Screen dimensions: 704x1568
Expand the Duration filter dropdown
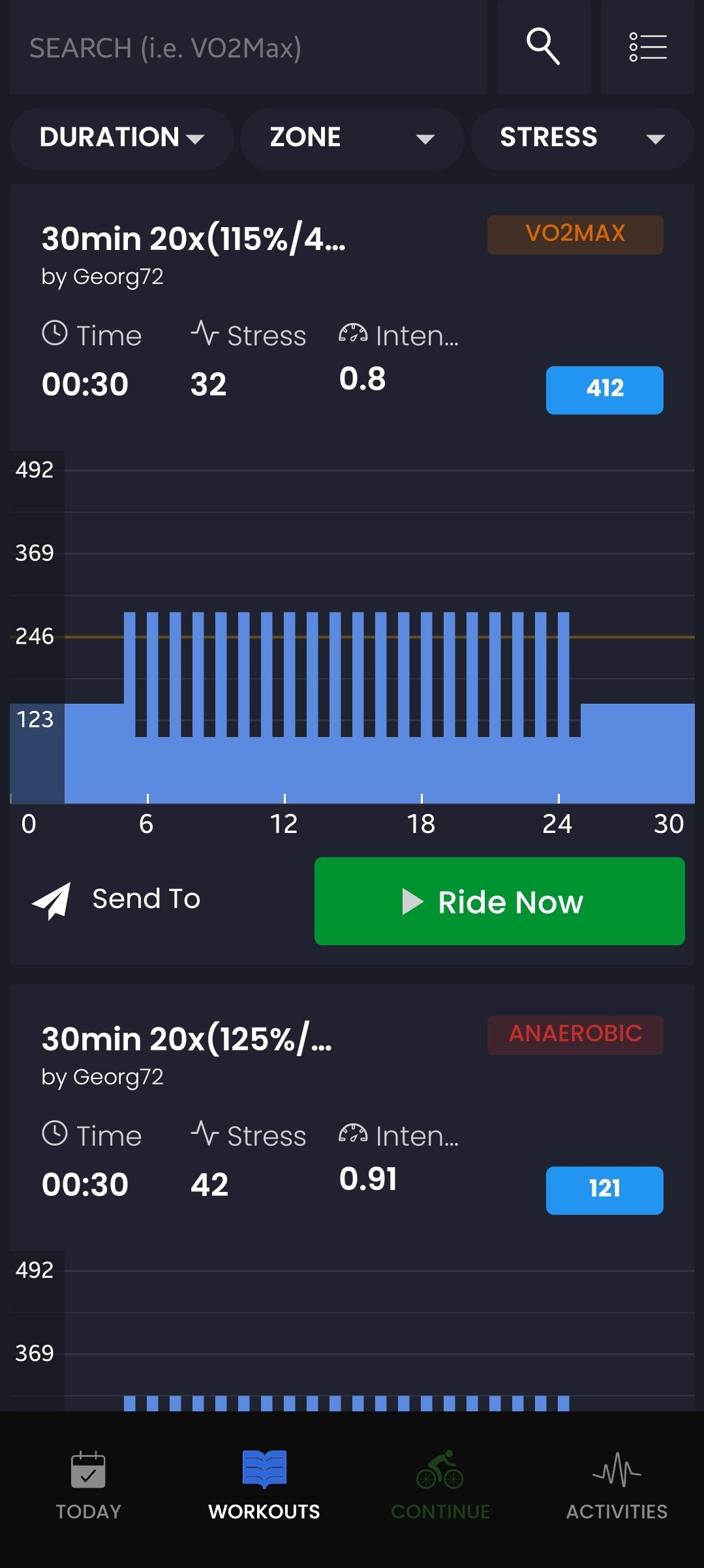click(x=122, y=138)
